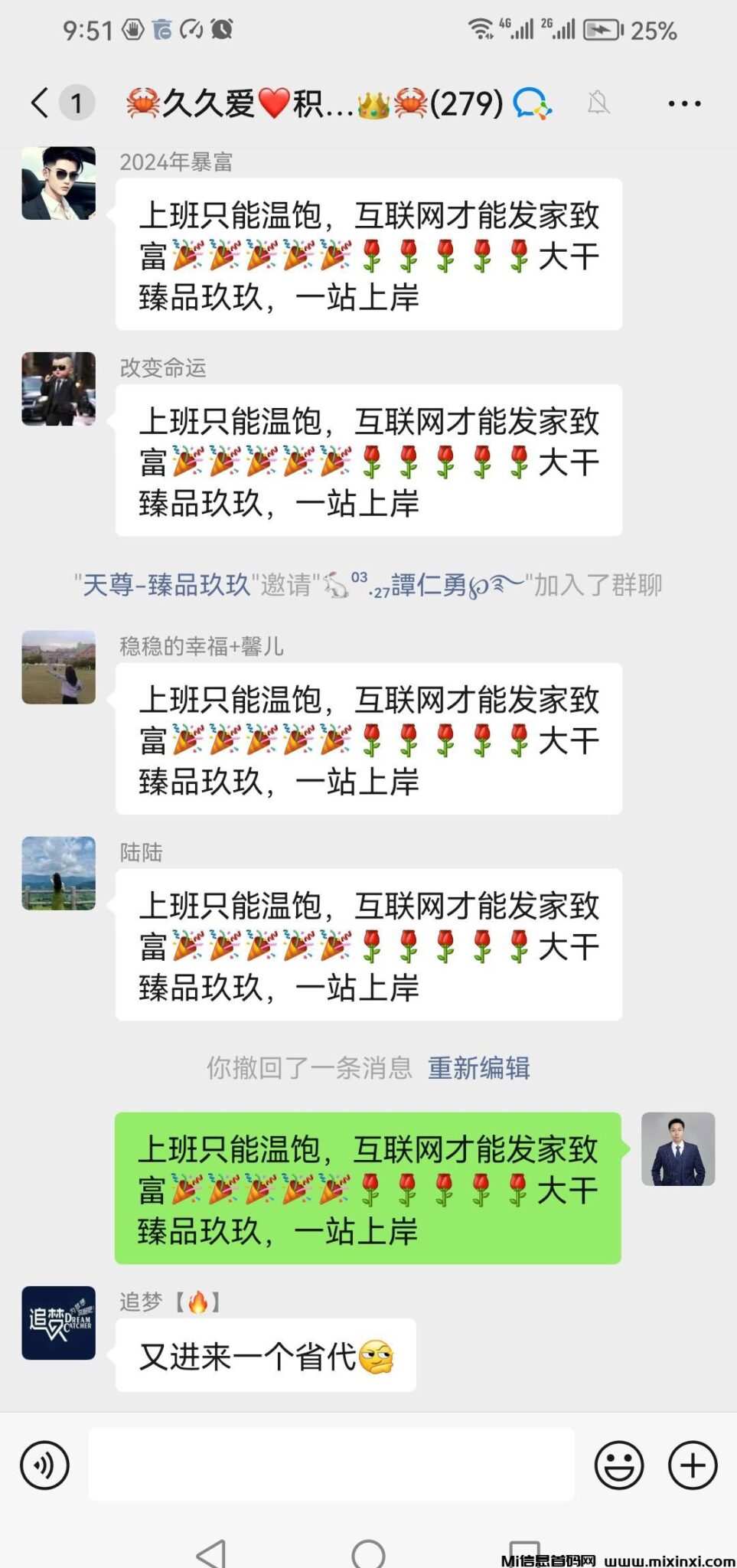Open my own profile avatar

pos(677,1149)
